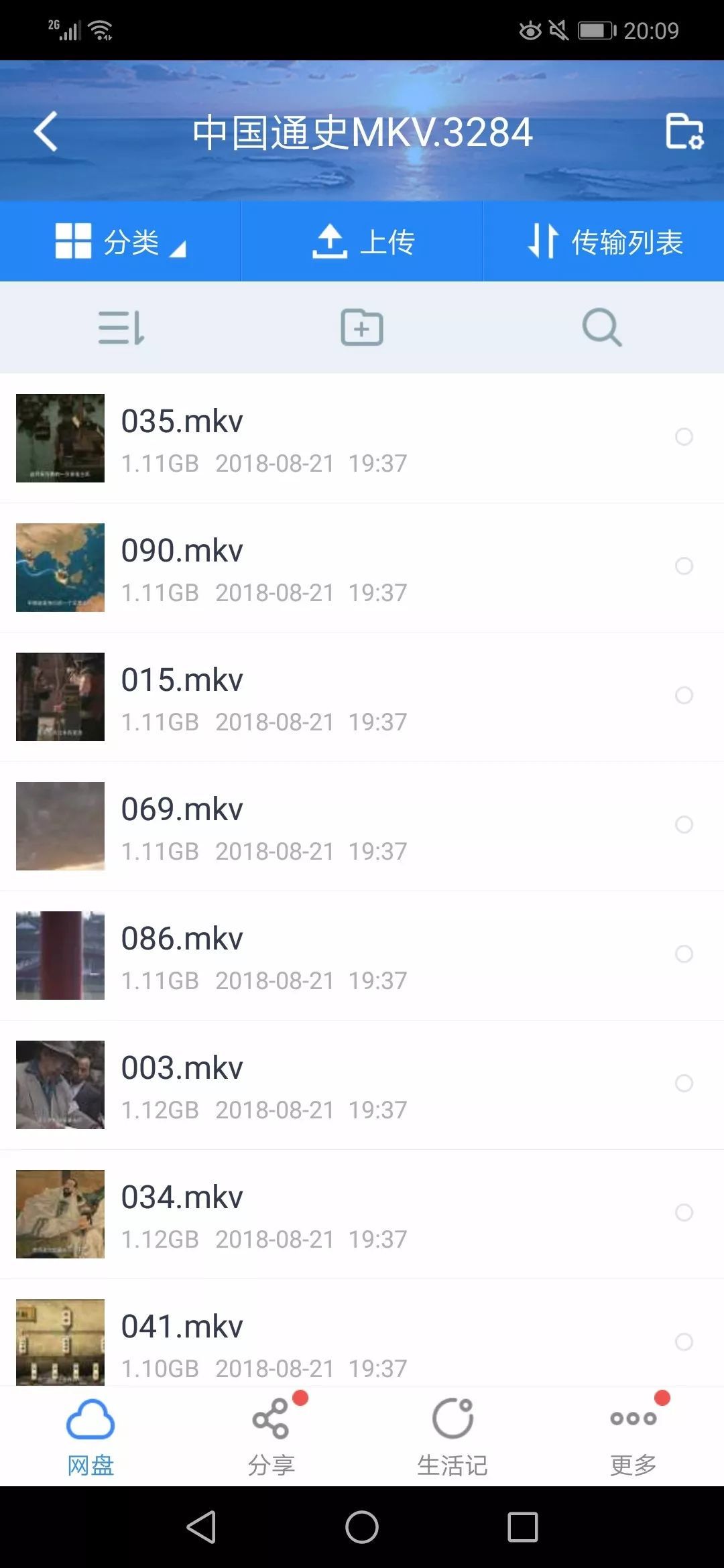Tap the system home button
Image resolution: width=724 pixels, height=1568 pixels.
click(362, 1528)
